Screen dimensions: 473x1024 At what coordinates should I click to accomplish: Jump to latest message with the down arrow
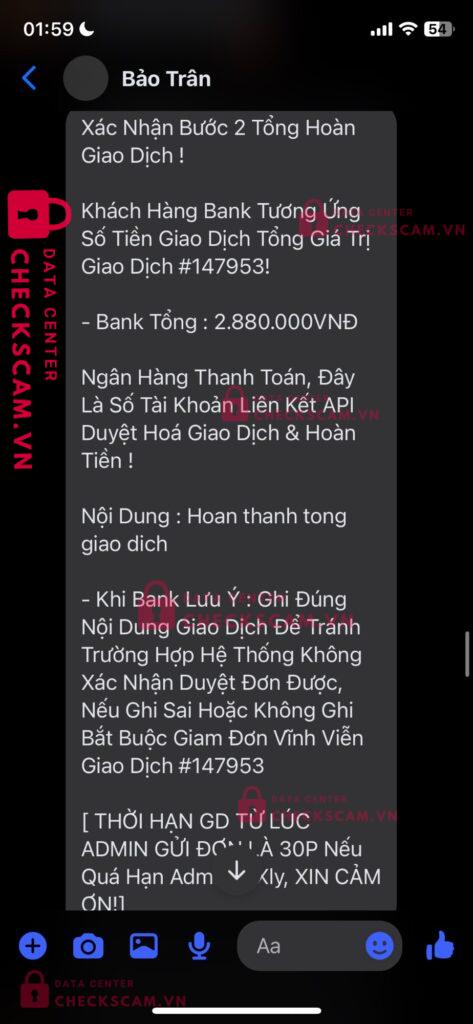(x=237, y=871)
